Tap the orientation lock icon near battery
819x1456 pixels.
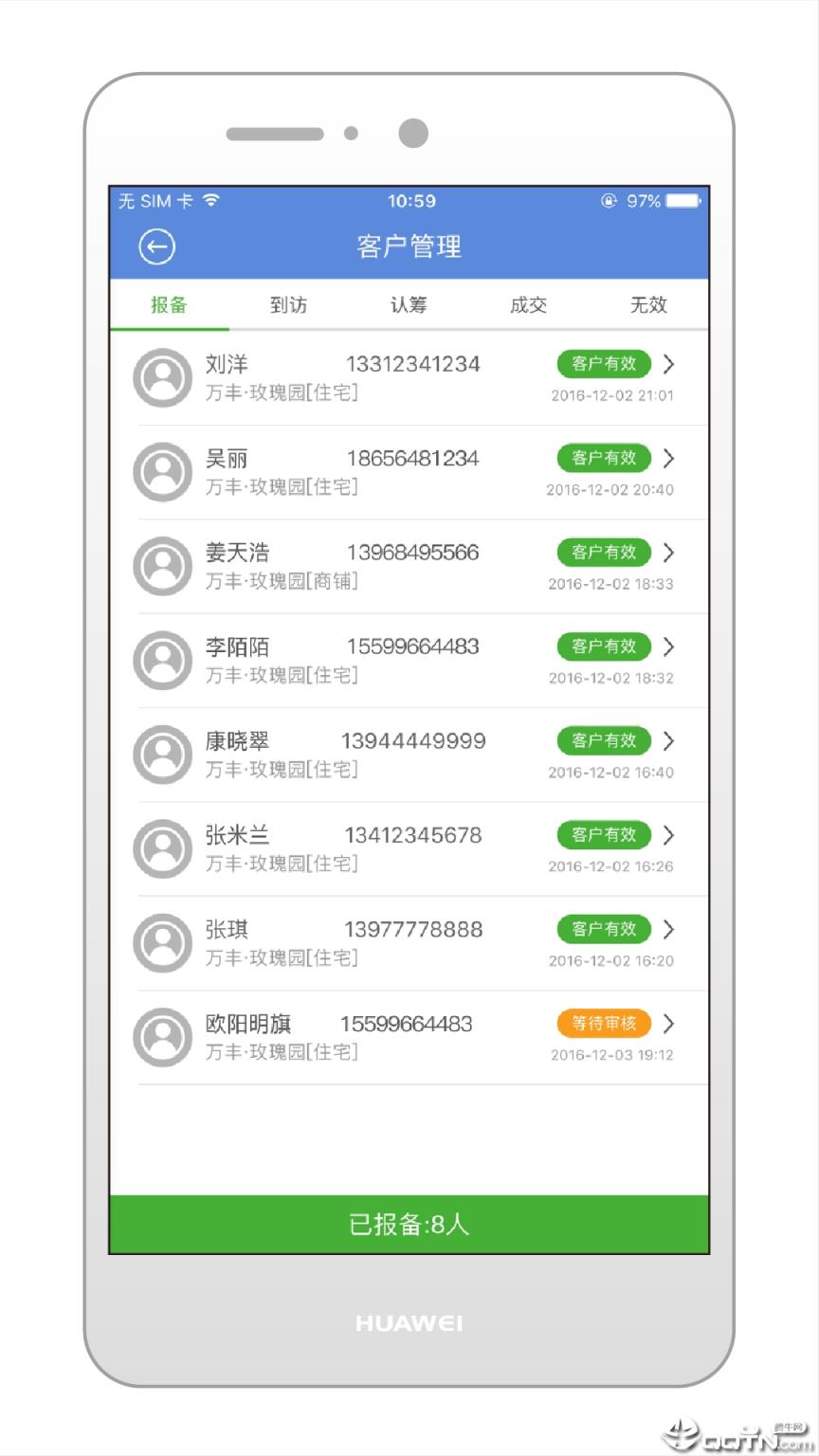click(x=608, y=200)
